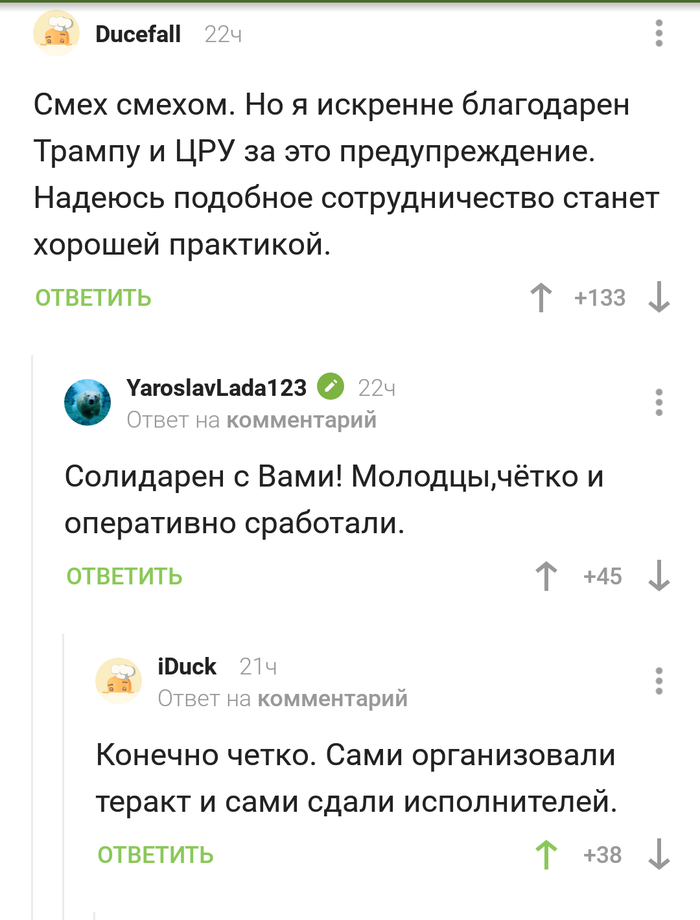Downvote iDuck's comment

coord(659,855)
